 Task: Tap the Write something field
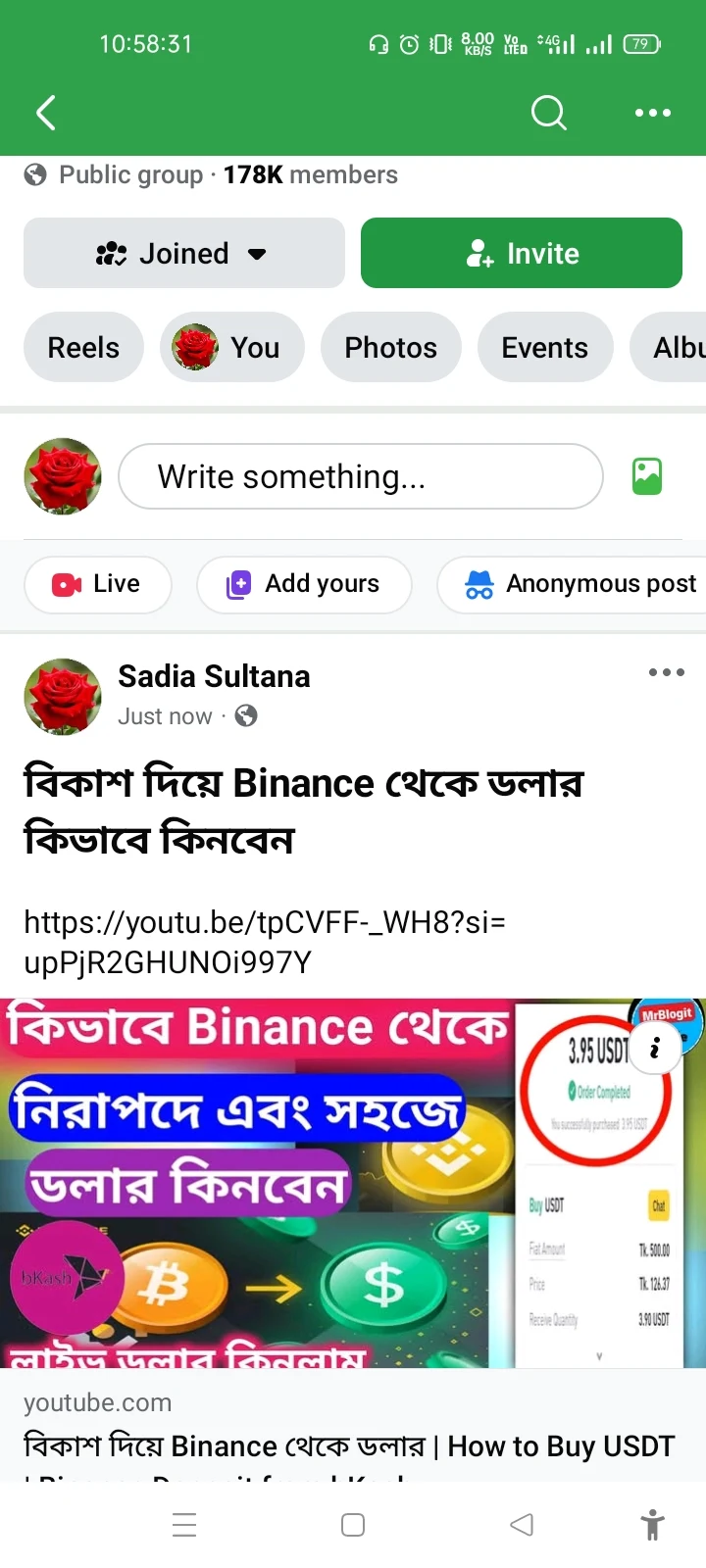(361, 476)
